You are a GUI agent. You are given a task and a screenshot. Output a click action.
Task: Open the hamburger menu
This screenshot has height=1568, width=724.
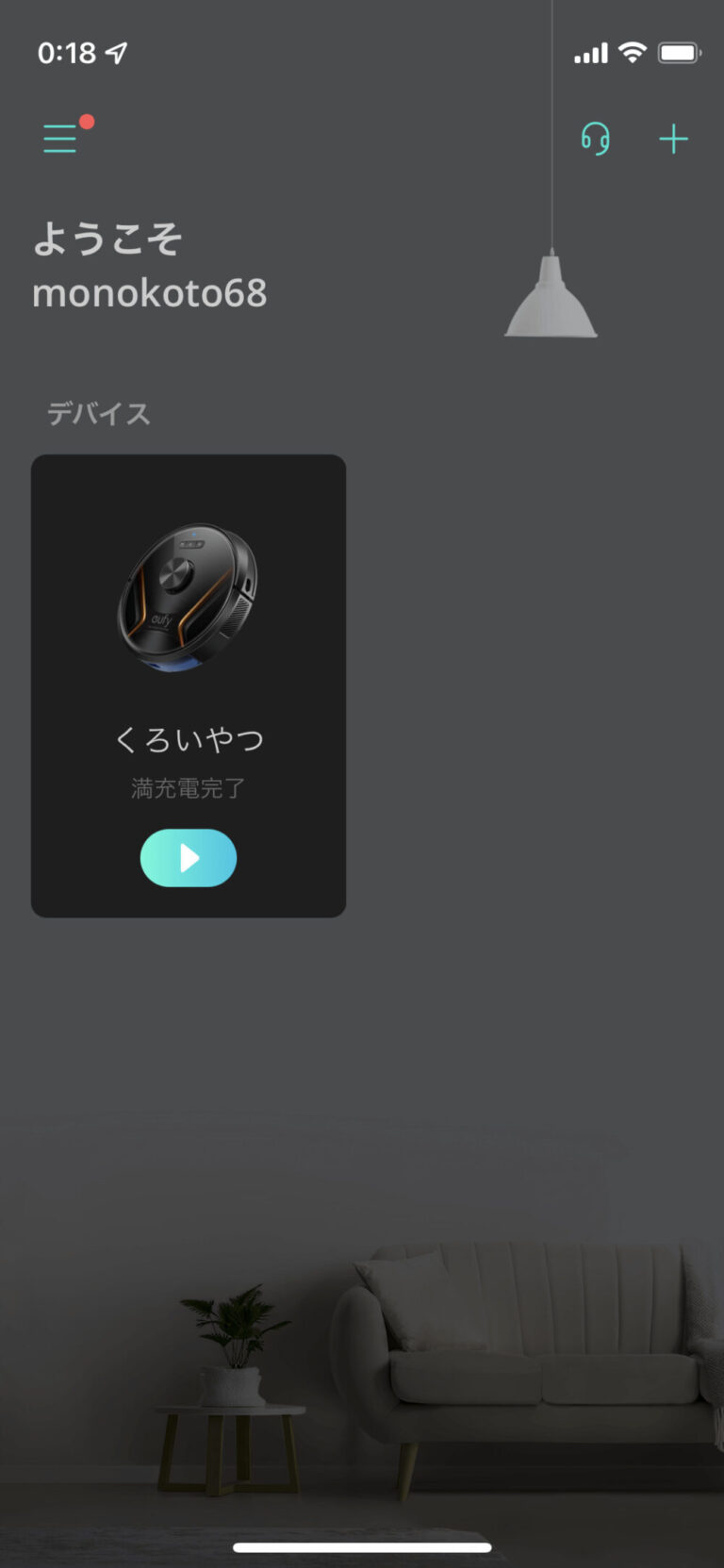pyautogui.click(x=60, y=139)
